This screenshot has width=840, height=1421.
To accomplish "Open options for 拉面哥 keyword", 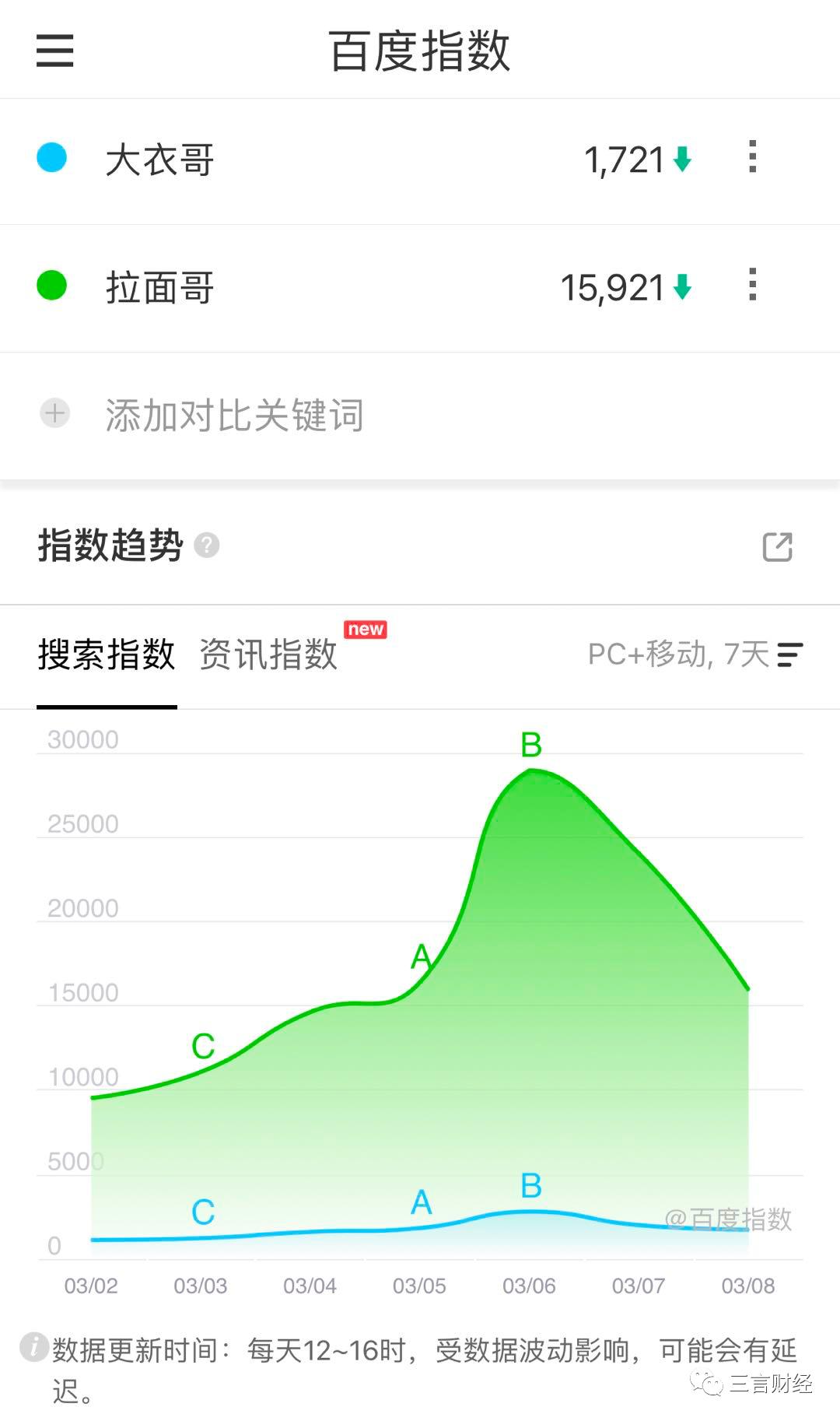I will point(752,285).
